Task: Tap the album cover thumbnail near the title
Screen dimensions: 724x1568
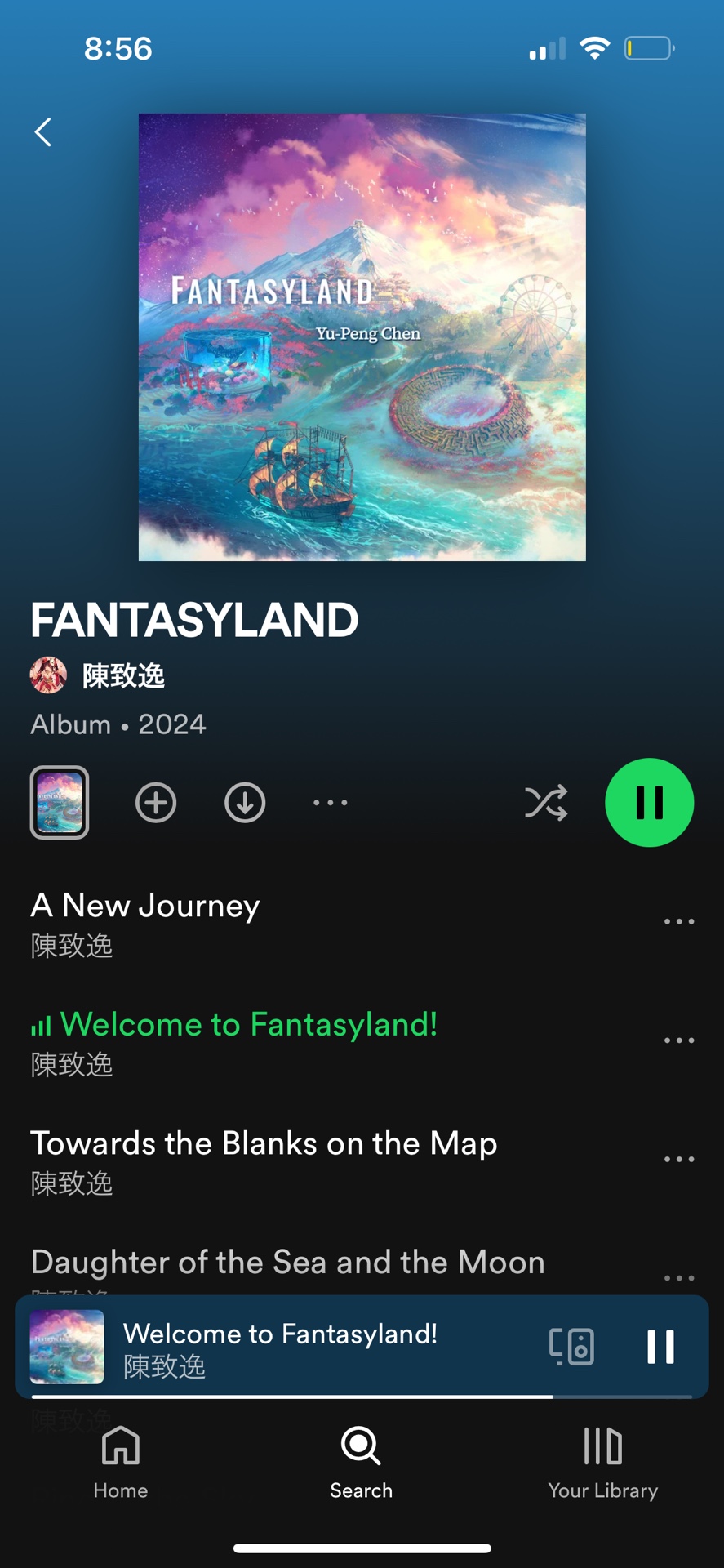Action: click(59, 802)
